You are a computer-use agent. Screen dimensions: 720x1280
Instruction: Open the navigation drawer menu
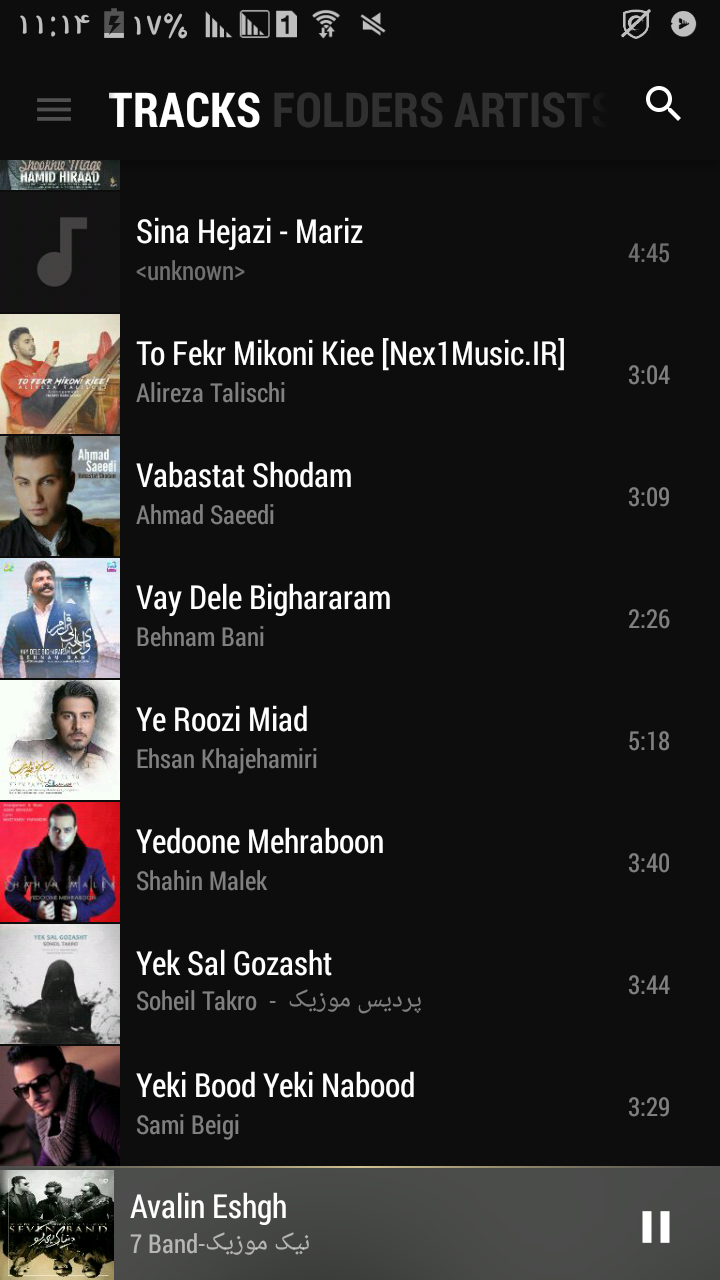click(x=54, y=109)
